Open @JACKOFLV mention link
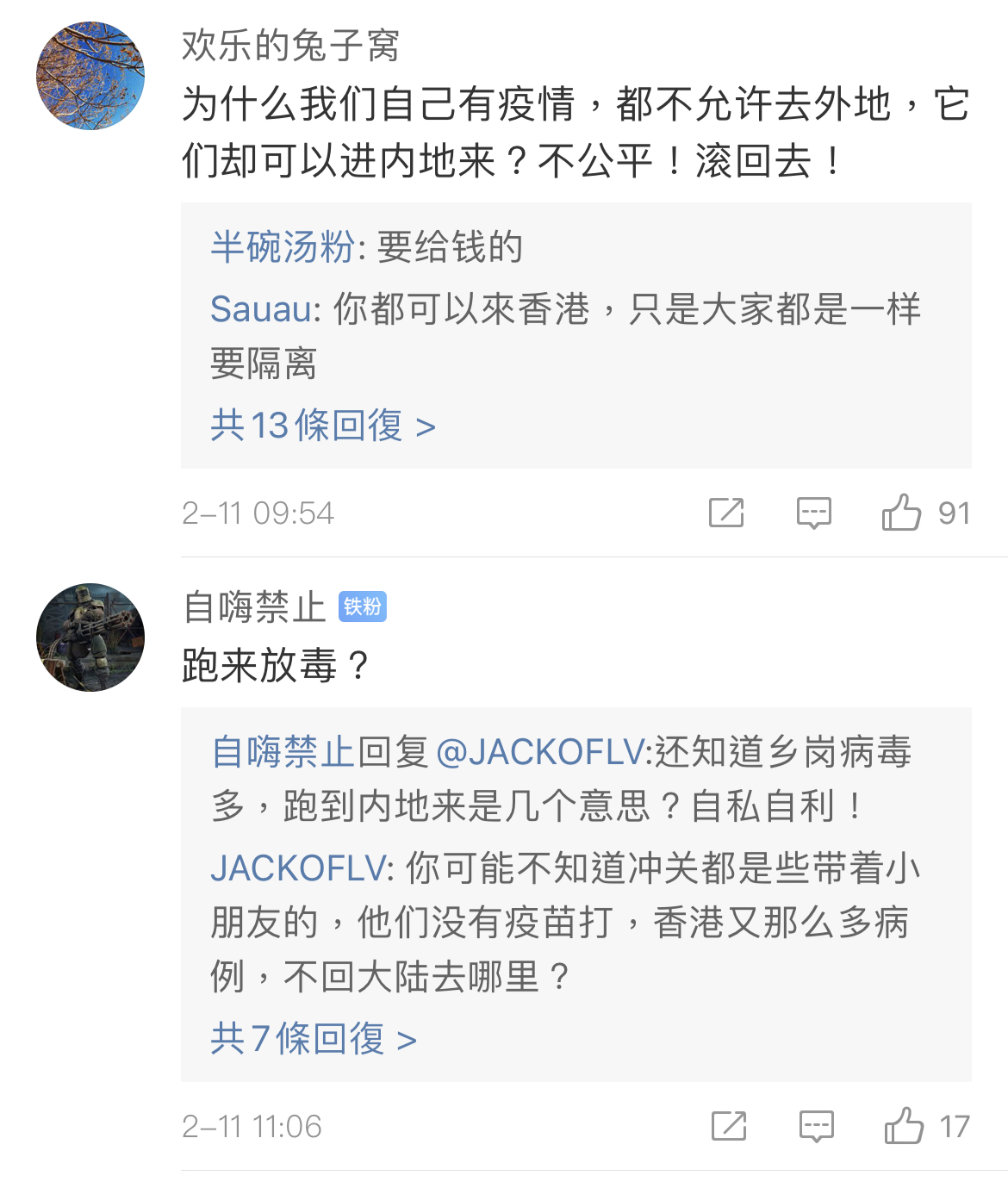This screenshot has width=1008, height=1194. [x=539, y=752]
